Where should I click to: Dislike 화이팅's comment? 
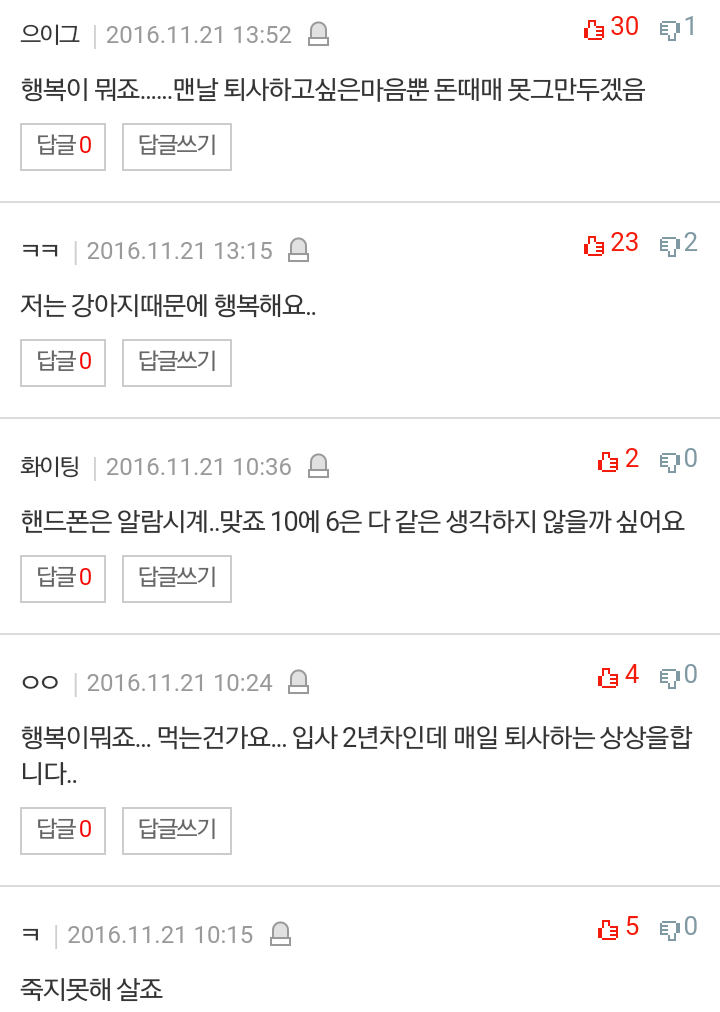pos(669,460)
